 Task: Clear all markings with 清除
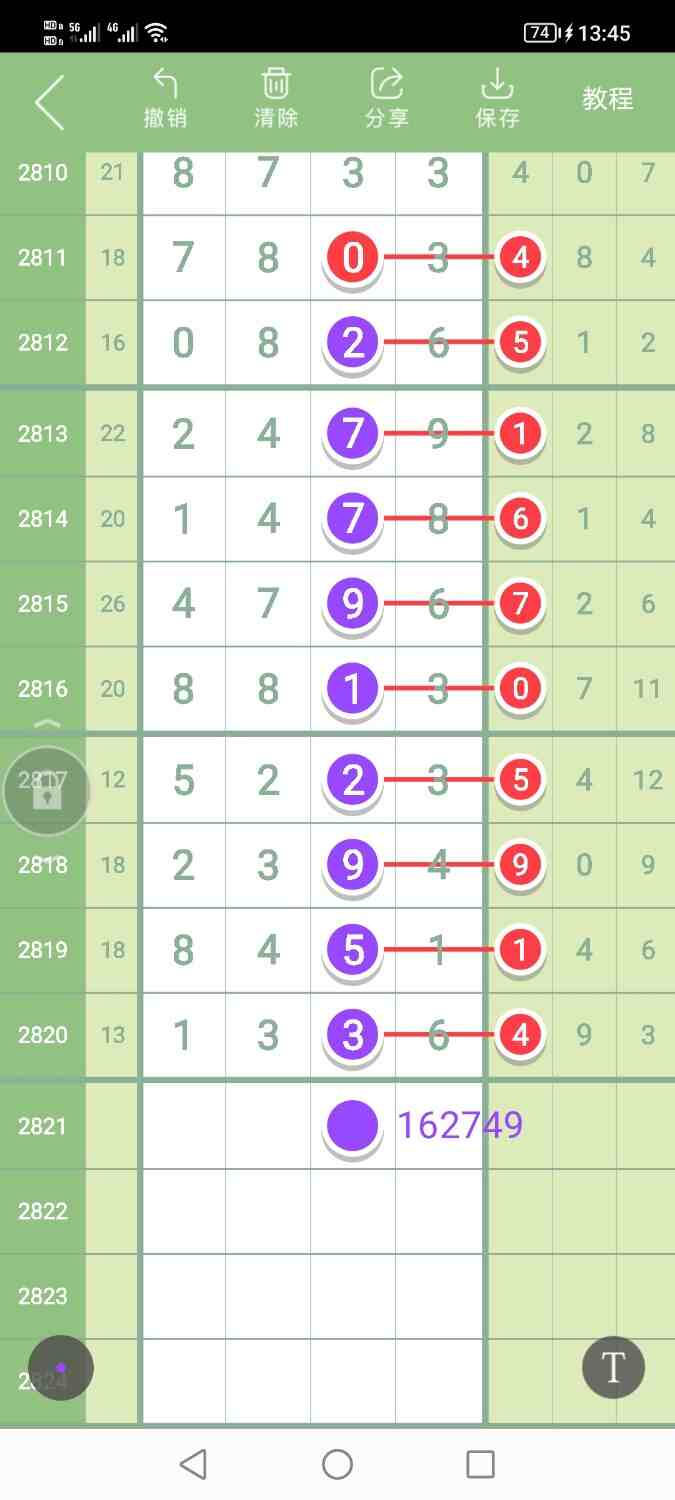click(x=276, y=98)
